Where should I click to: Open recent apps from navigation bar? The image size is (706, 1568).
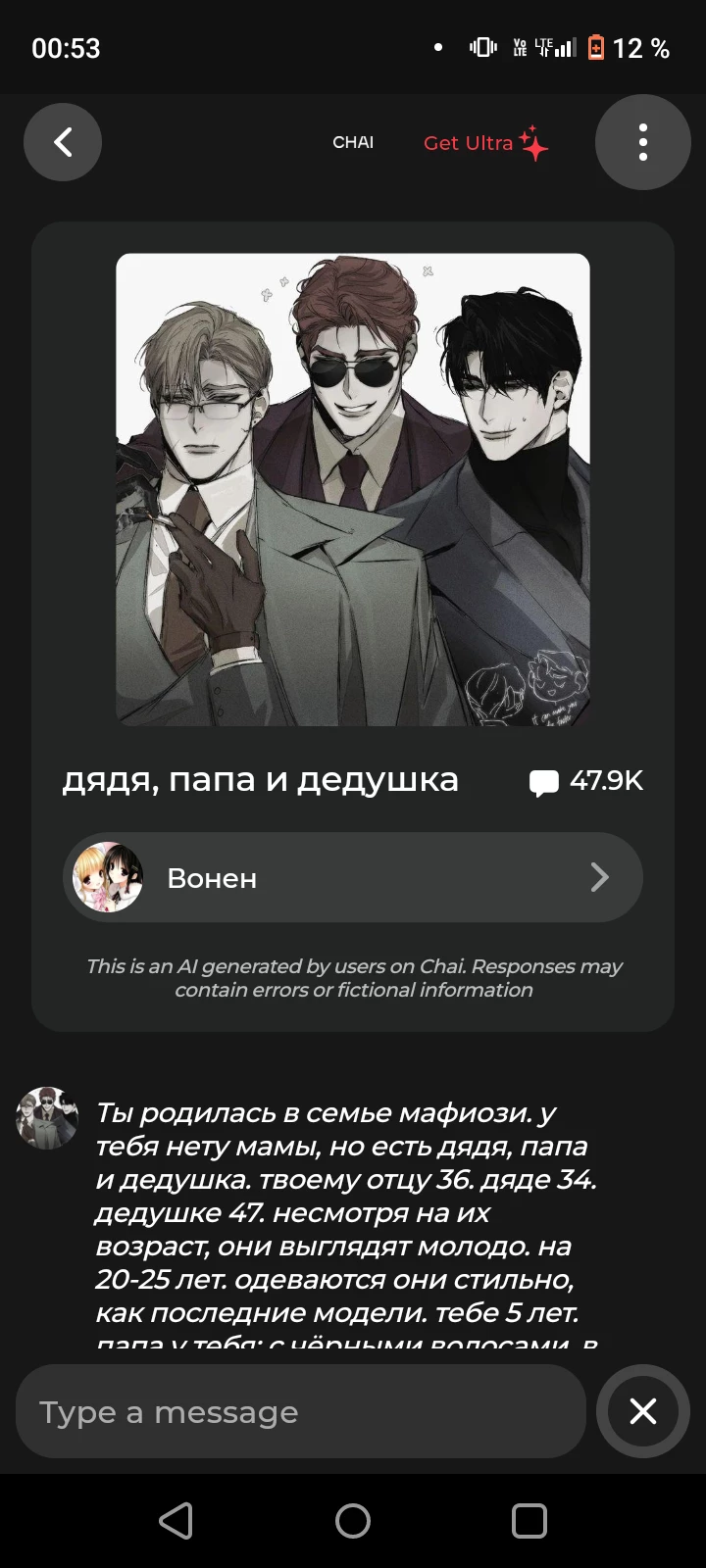[x=529, y=1521]
